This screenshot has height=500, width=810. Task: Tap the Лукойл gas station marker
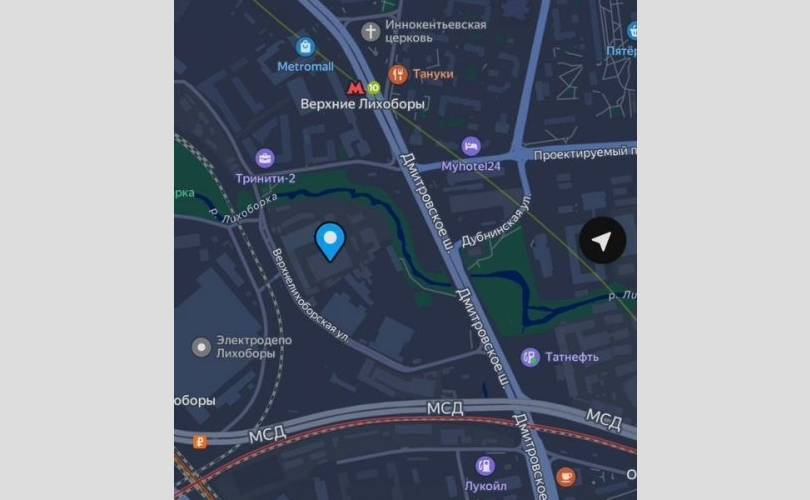[x=485, y=466]
